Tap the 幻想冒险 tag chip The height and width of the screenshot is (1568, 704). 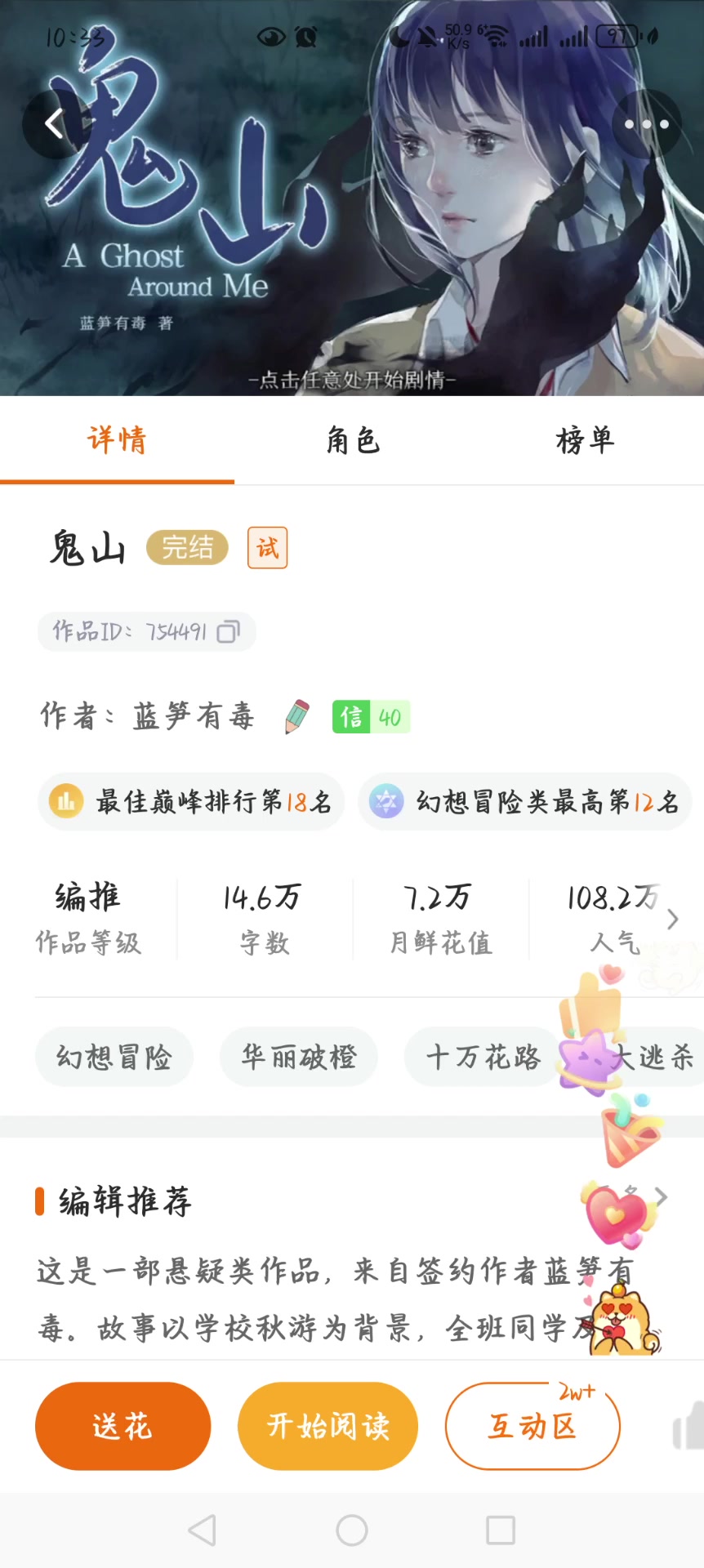[x=114, y=1058]
